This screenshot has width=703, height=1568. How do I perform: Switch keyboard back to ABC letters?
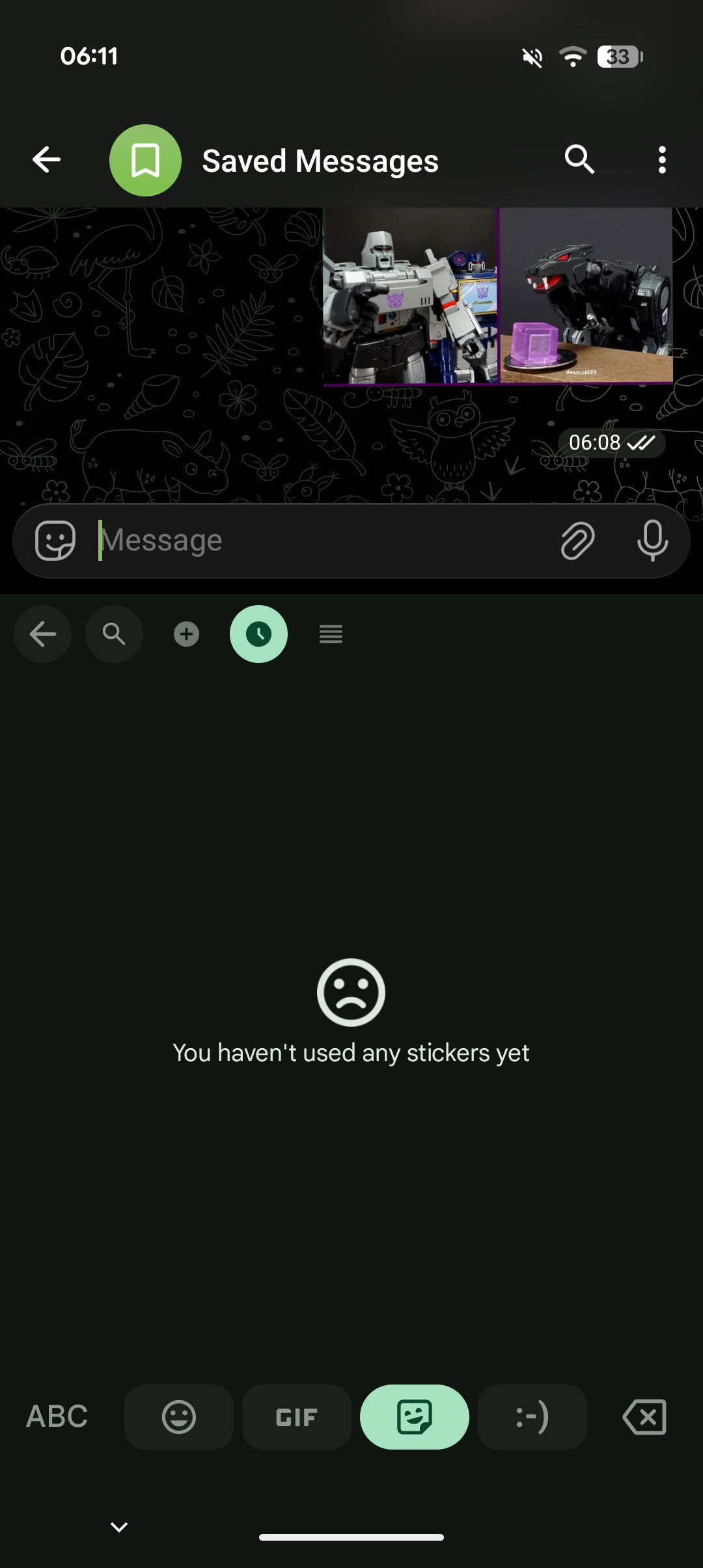(57, 1416)
